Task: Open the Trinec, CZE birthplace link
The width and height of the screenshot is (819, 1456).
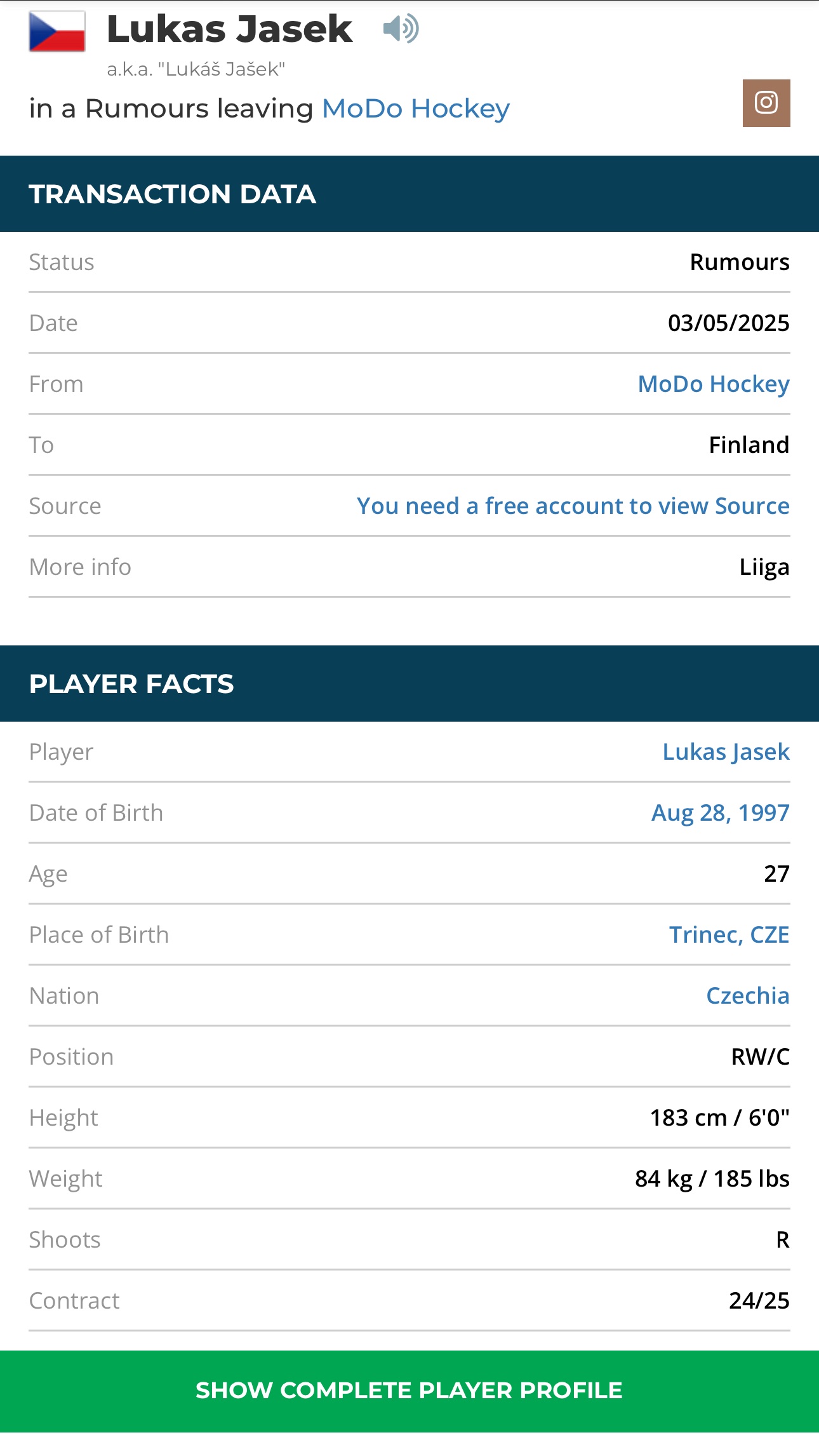Action: point(729,934)
